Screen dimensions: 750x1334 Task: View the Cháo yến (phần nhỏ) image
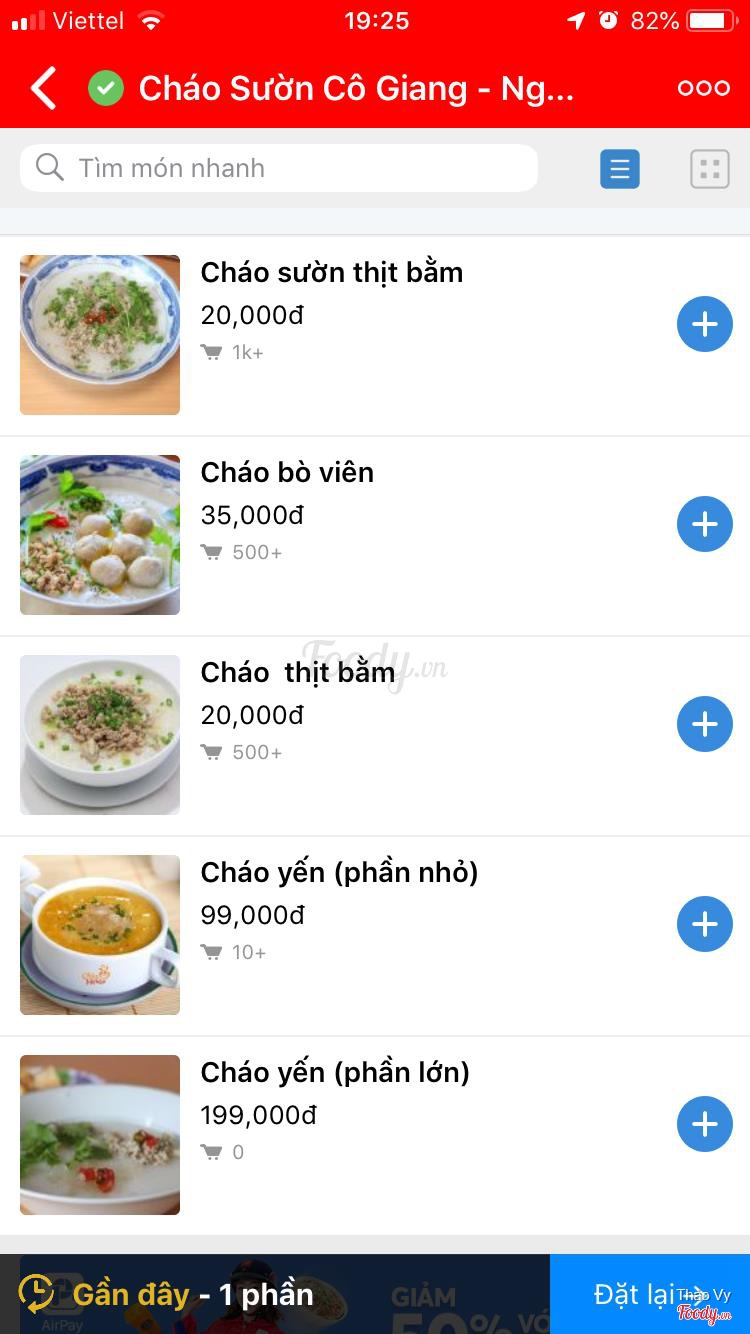coord(100,935)
